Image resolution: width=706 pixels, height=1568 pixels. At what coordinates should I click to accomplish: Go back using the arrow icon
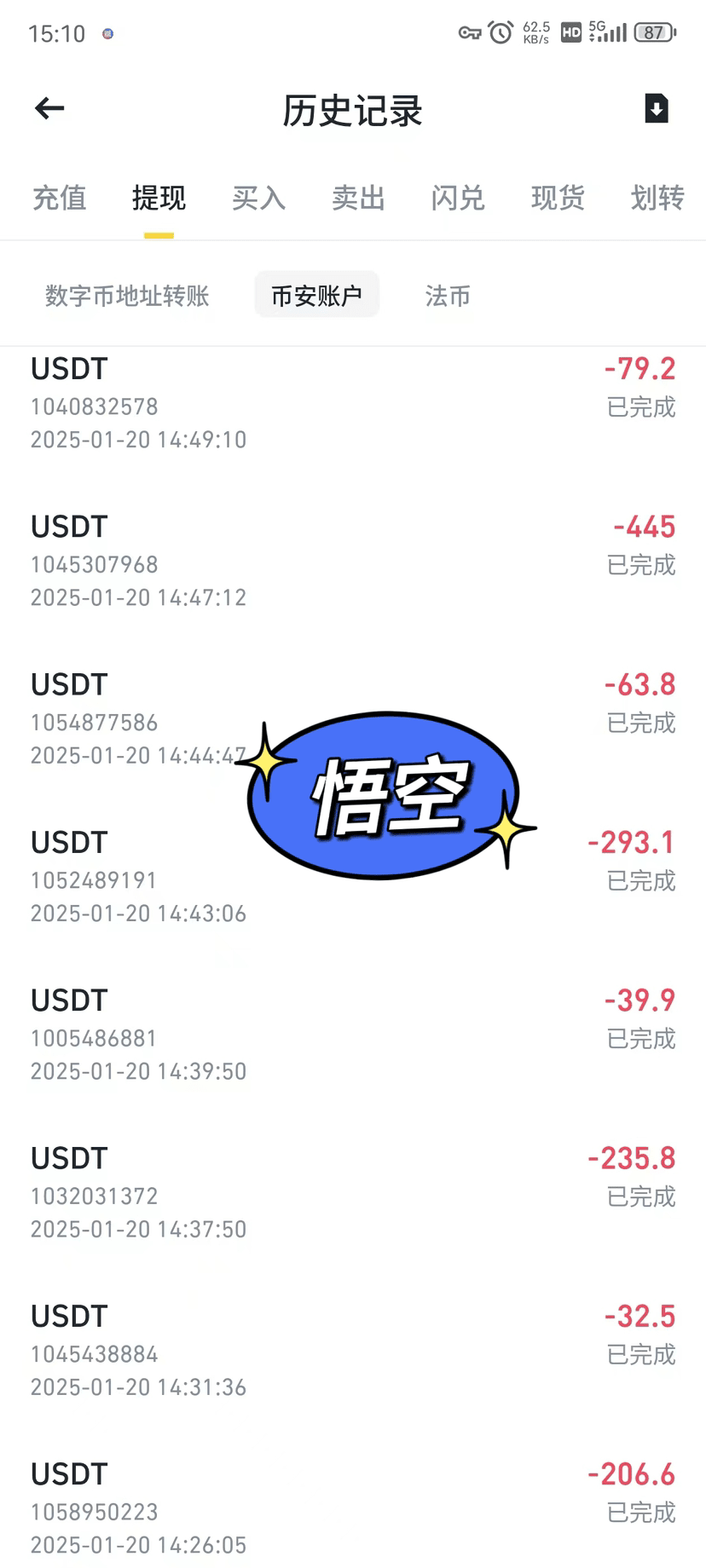[x=49, y=108]
